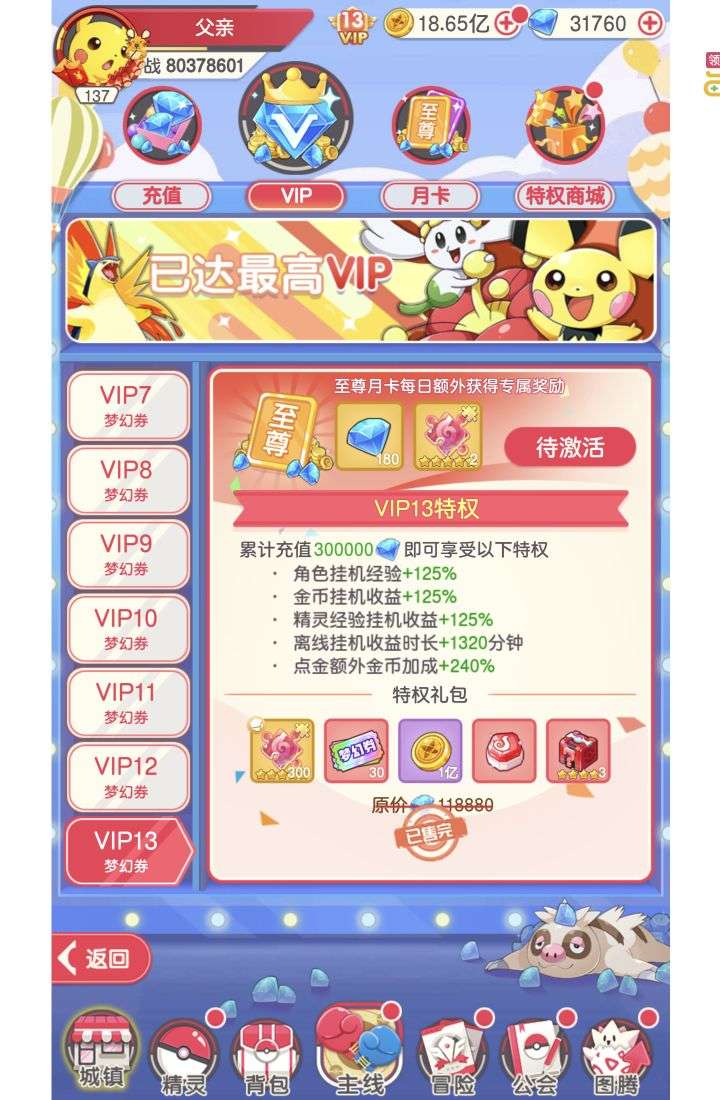Select the VIP7 梦幻券 tier
Viewport: 720px width, 1100px height.
click(x=127, y=406)
